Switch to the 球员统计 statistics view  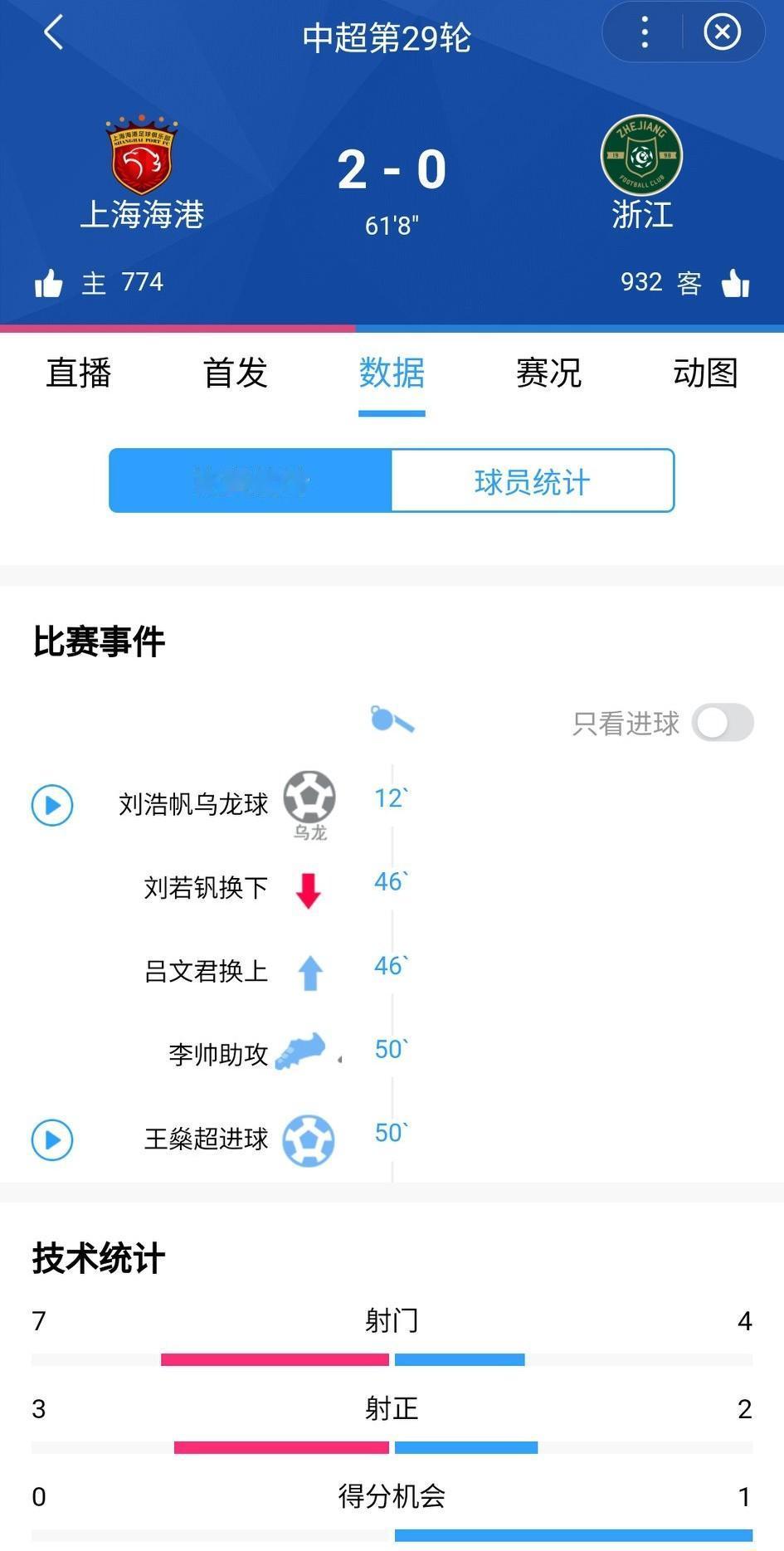[x=533, y=481]
